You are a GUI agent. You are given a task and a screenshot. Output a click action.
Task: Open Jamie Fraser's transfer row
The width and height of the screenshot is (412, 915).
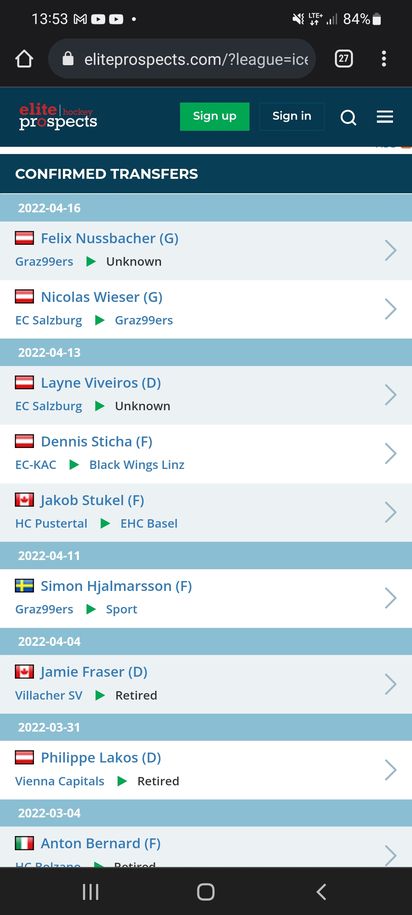[x=206, y=684]
